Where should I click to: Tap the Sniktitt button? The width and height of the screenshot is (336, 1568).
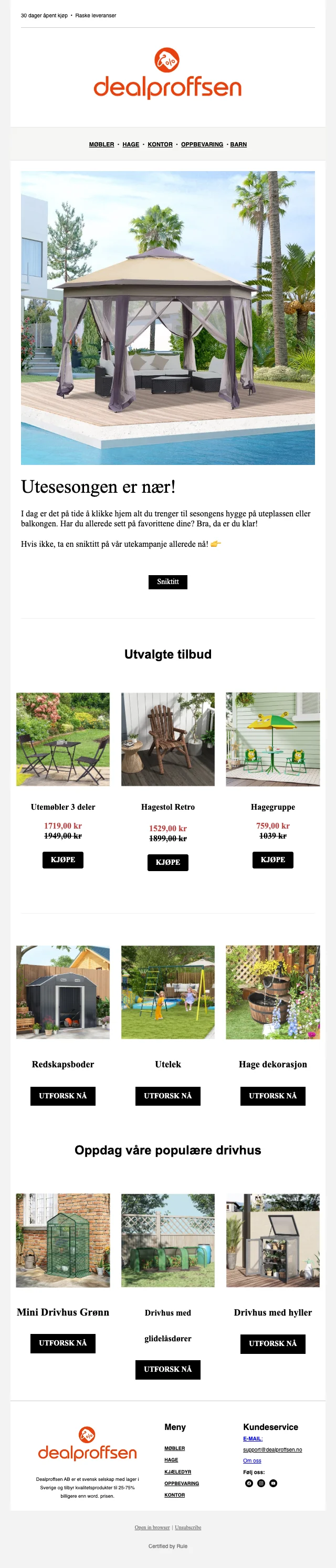click(x=167, y=581)
